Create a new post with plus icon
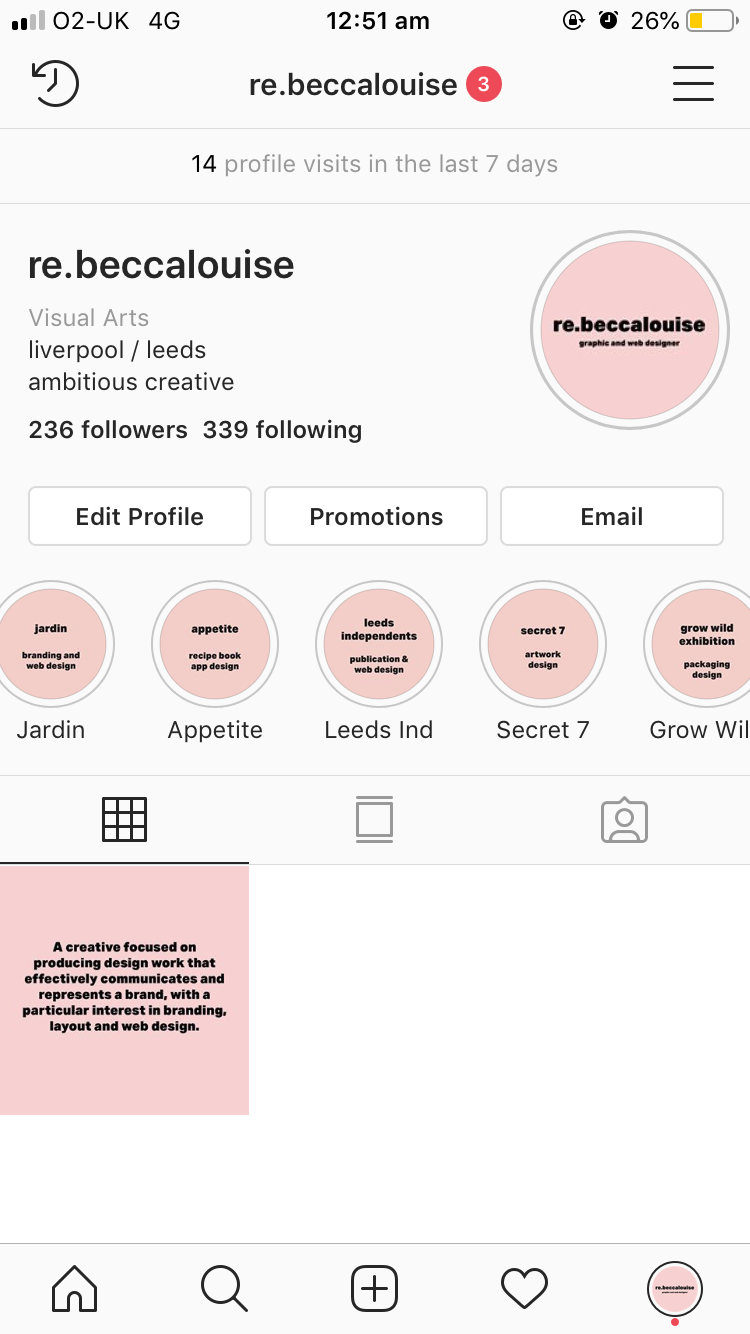The height and width of the screenshot is (1334, 750). (x=374, y=1288)
